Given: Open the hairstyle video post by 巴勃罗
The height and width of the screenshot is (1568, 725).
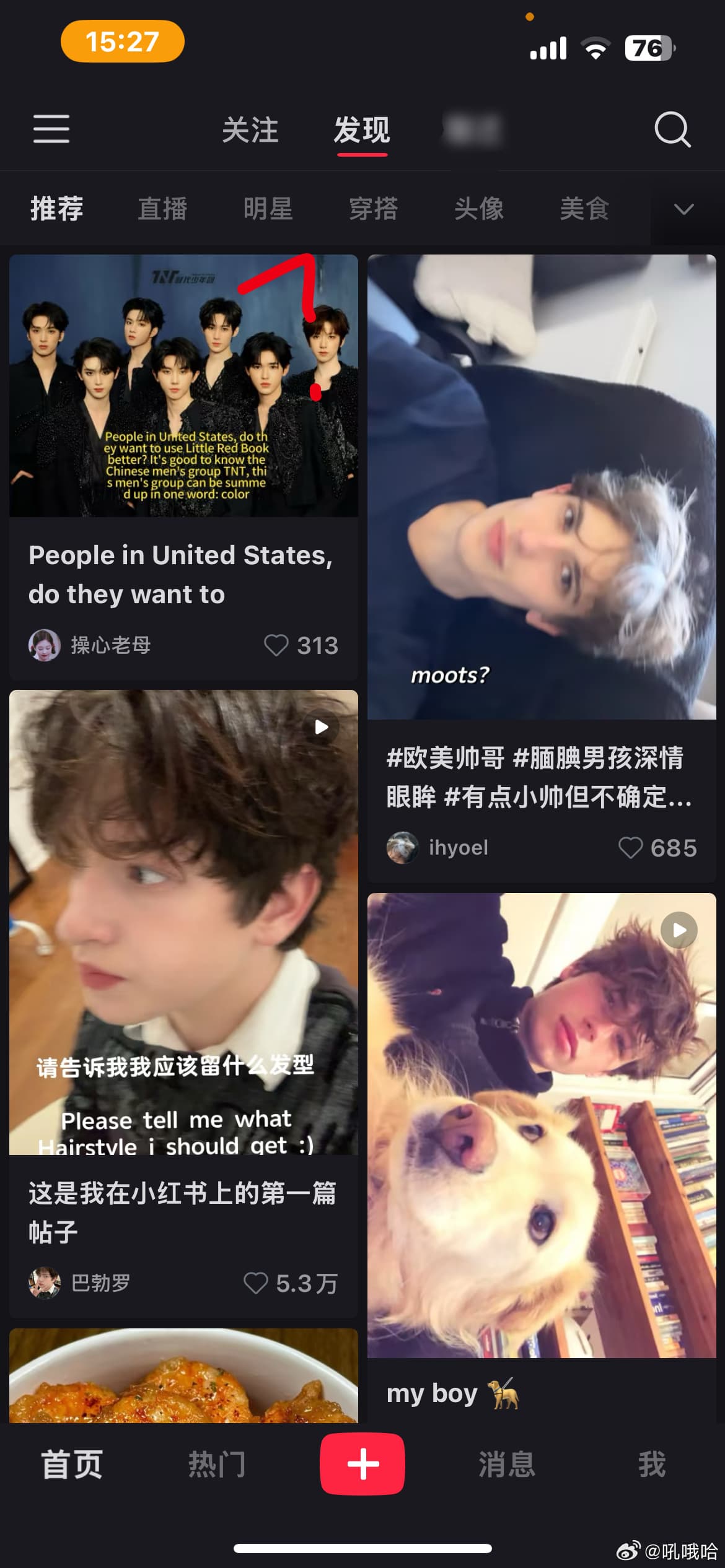Looking at the screenshot, I should tap(183, 923).
